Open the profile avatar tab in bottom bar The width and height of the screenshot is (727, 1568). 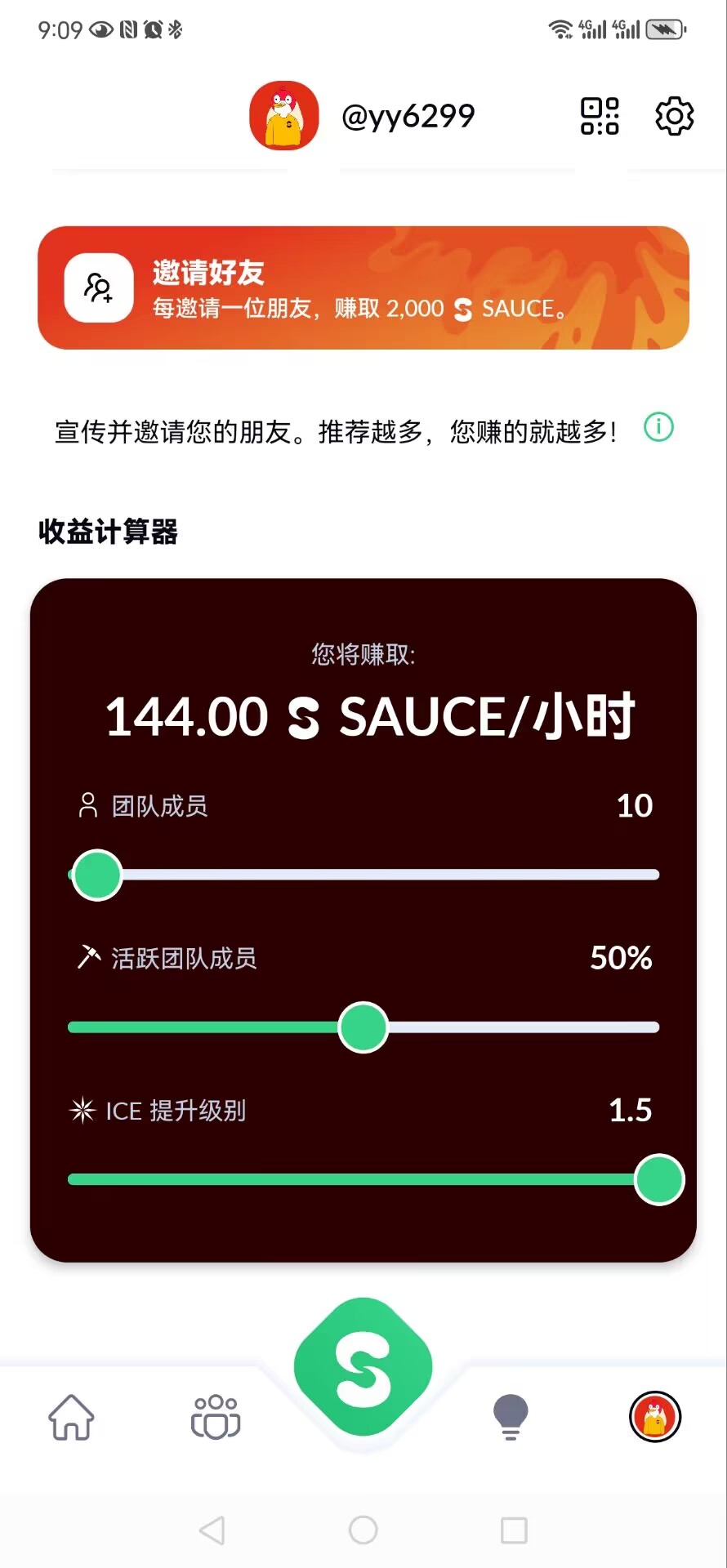pyautogui.click(x=655, y=1417)
